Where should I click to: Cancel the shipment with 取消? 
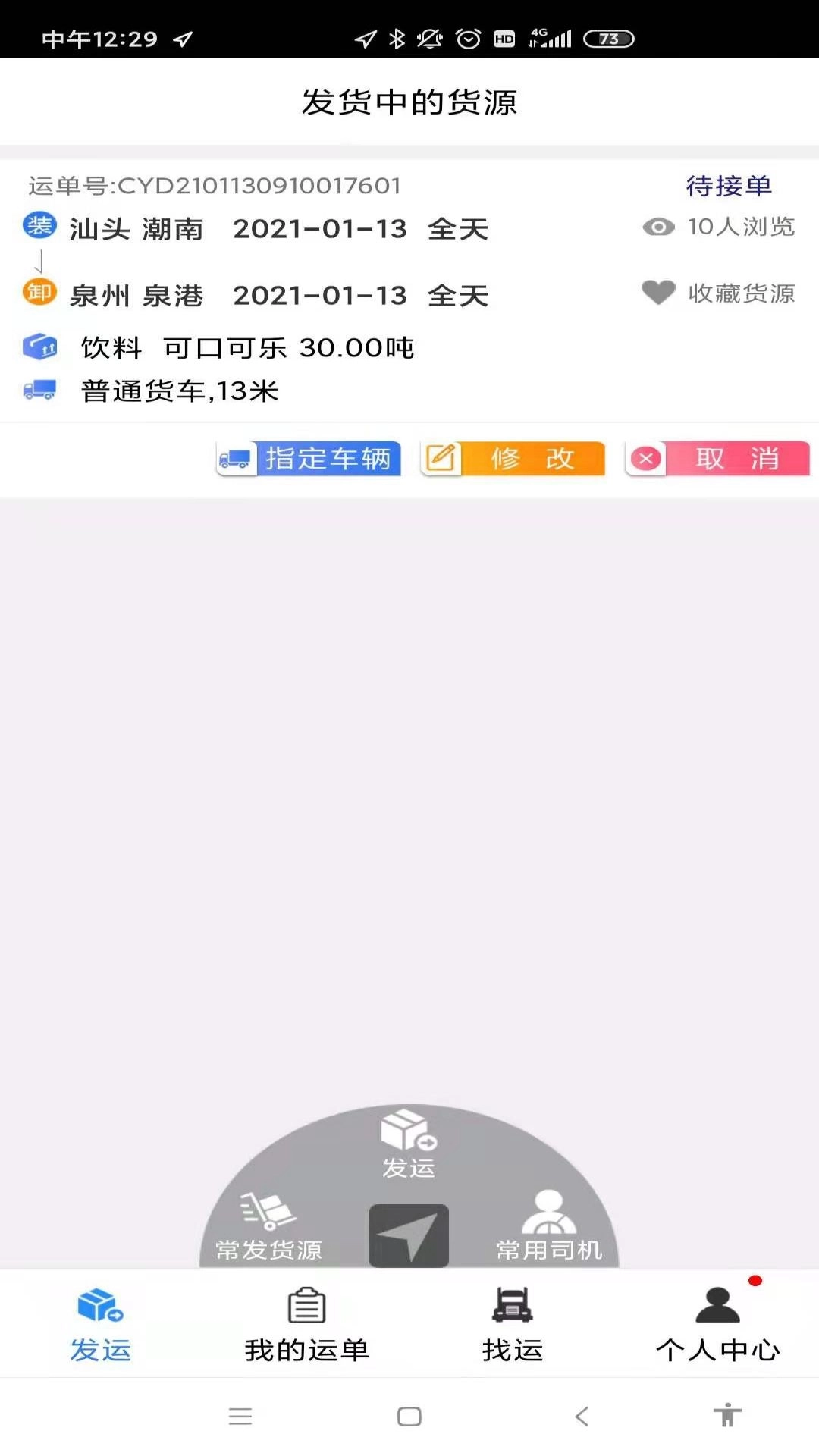(717, 459)
